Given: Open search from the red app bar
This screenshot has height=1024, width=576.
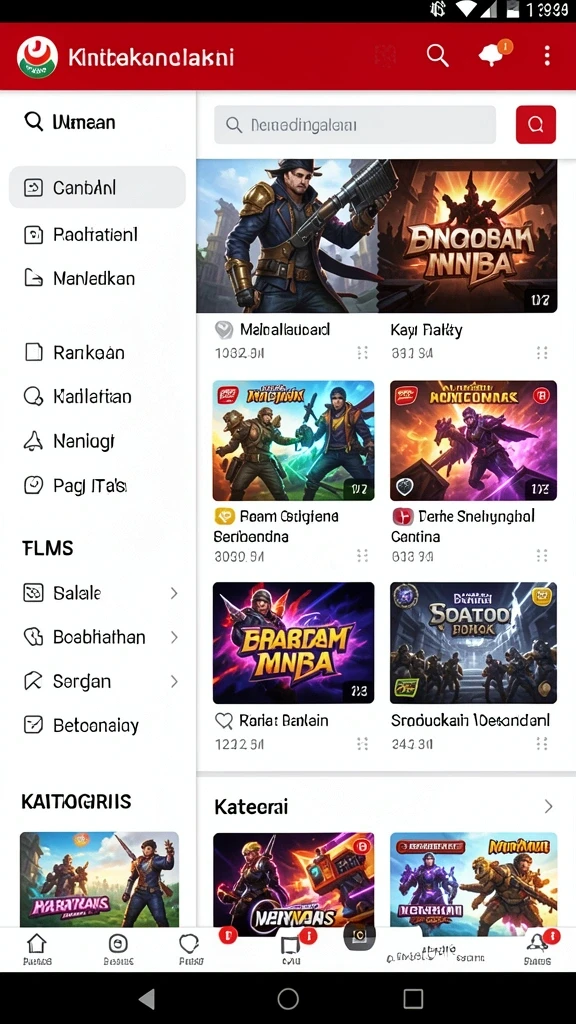Looking at the screenshot, I should (x=438, y=56).
